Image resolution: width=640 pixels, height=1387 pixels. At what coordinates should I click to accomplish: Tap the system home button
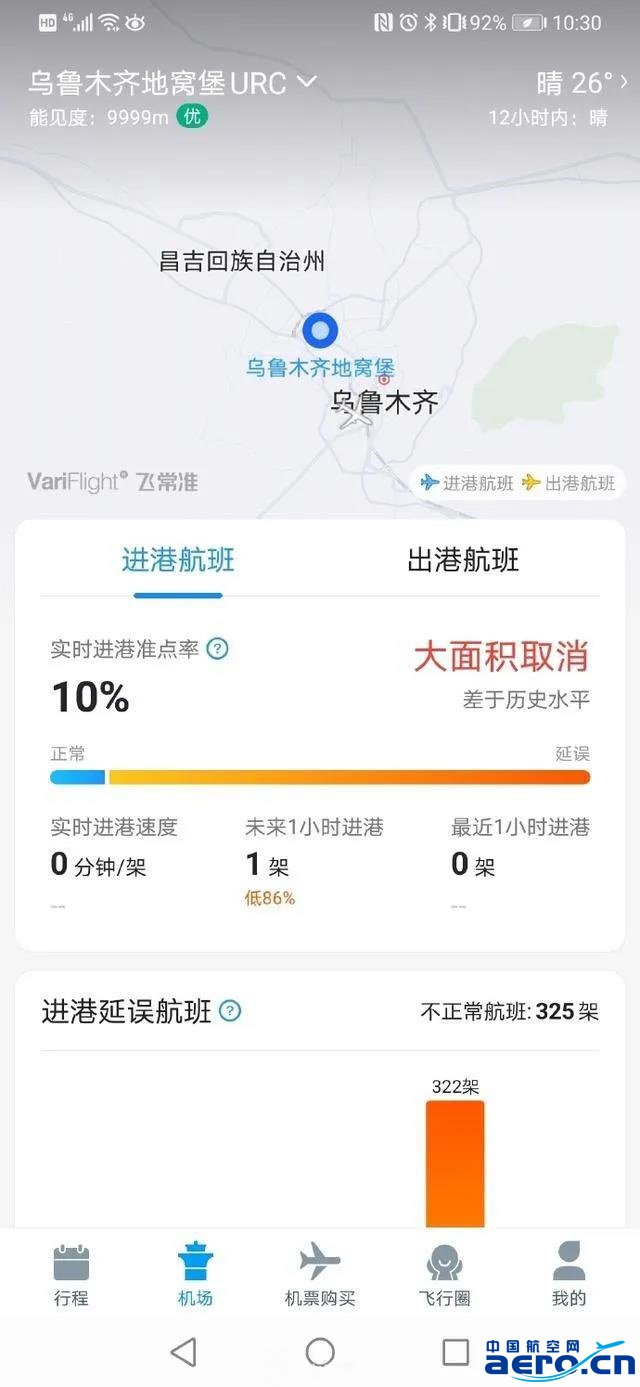click(320, 1353)
